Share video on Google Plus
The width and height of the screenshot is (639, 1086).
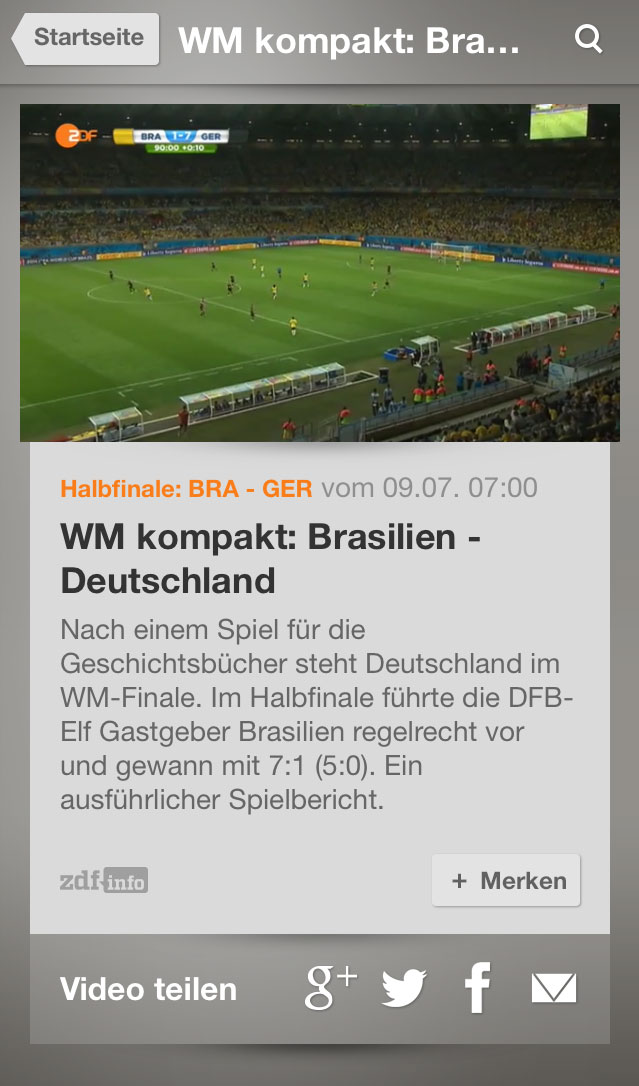tap(330, 988)
